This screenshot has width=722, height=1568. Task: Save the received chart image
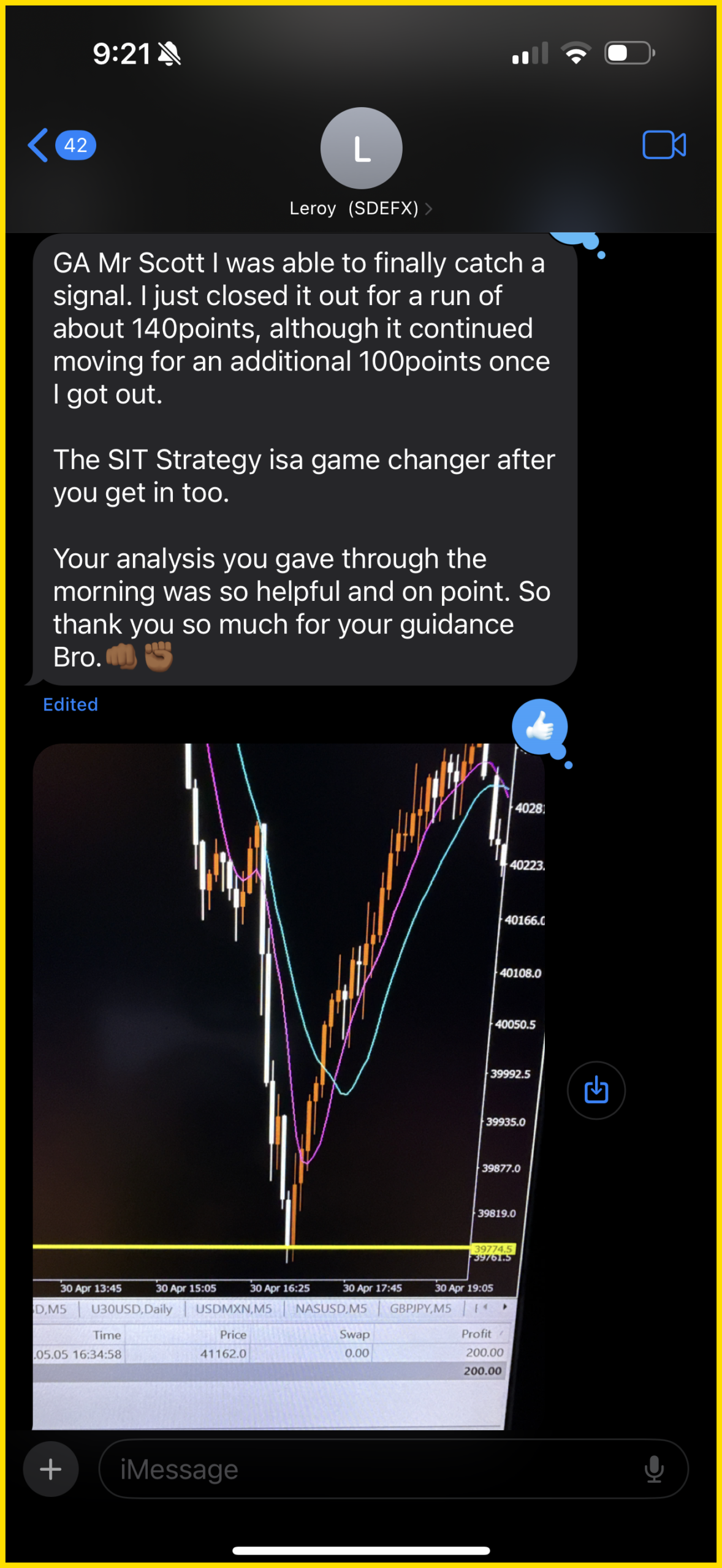(x=596, y=1090)
